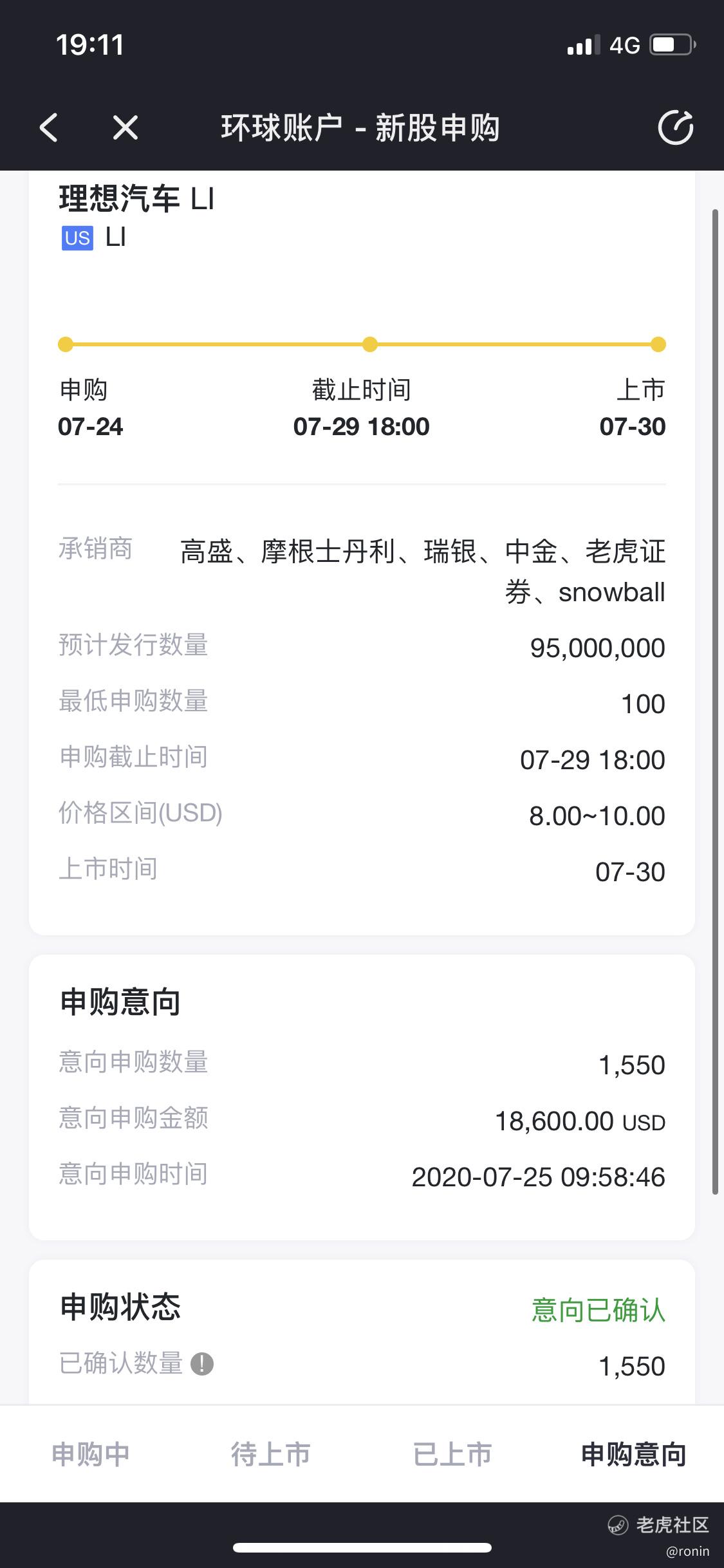This screenshot has width=724, height=1568.
Task: Switch to the 已上市 tab
Action: (x=452, y=1455)
